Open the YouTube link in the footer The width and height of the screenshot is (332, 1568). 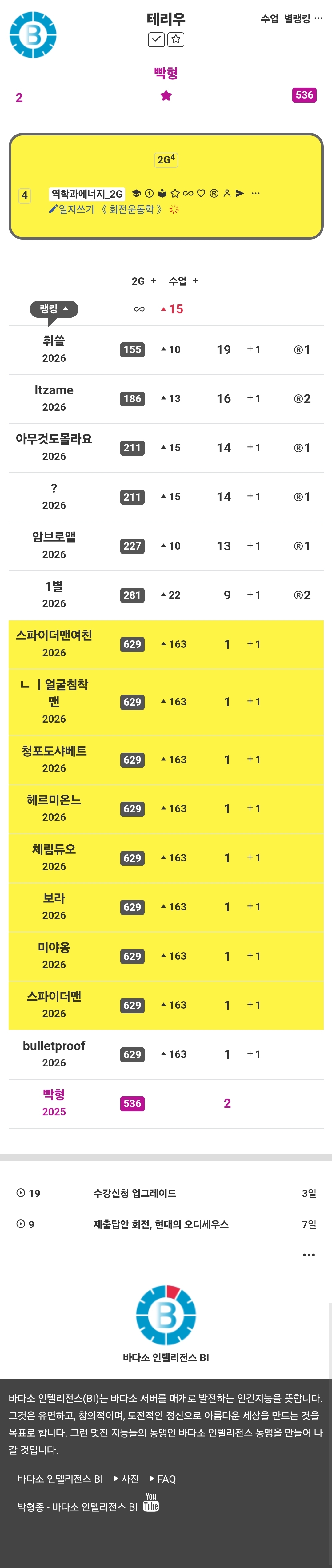[151, 1502]
